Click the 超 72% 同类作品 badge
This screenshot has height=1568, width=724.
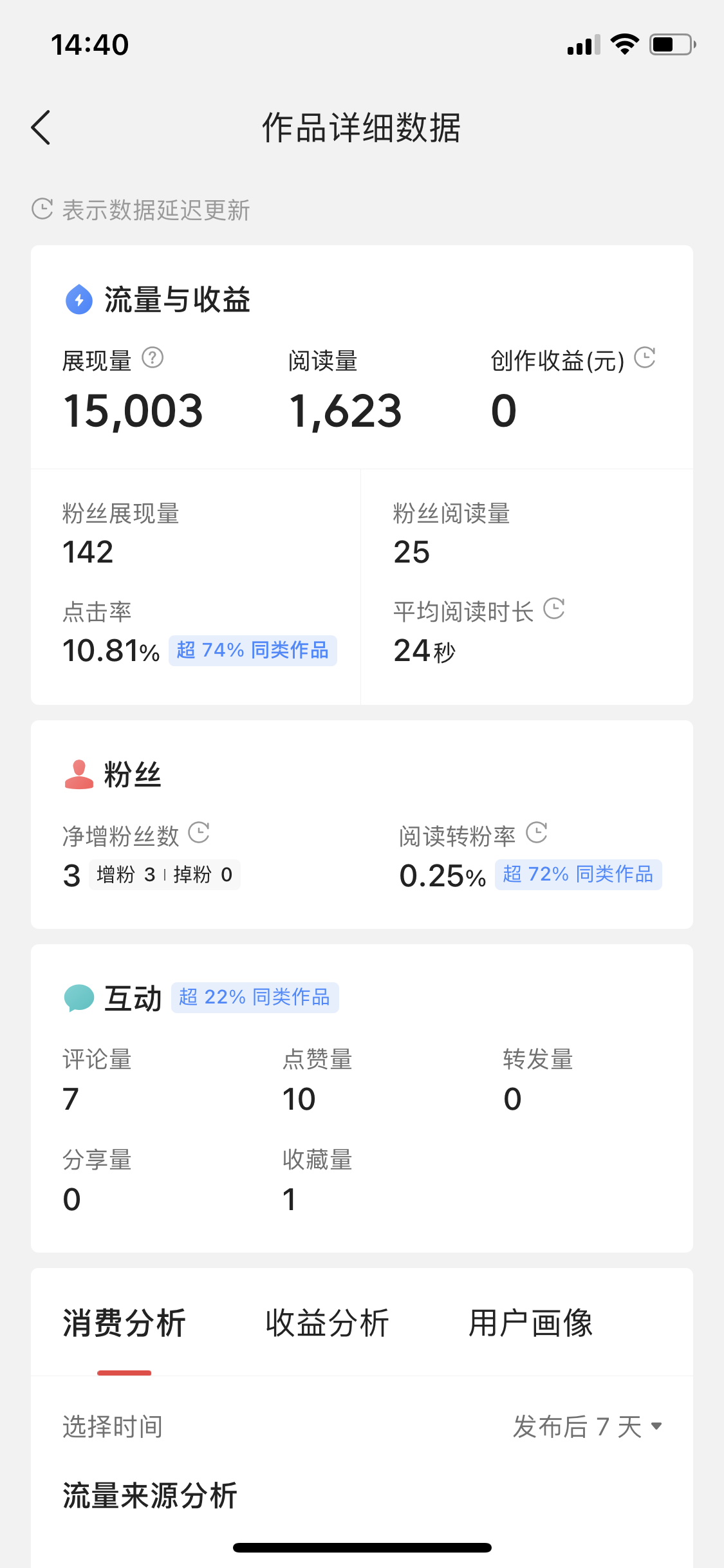coord(578,874)
